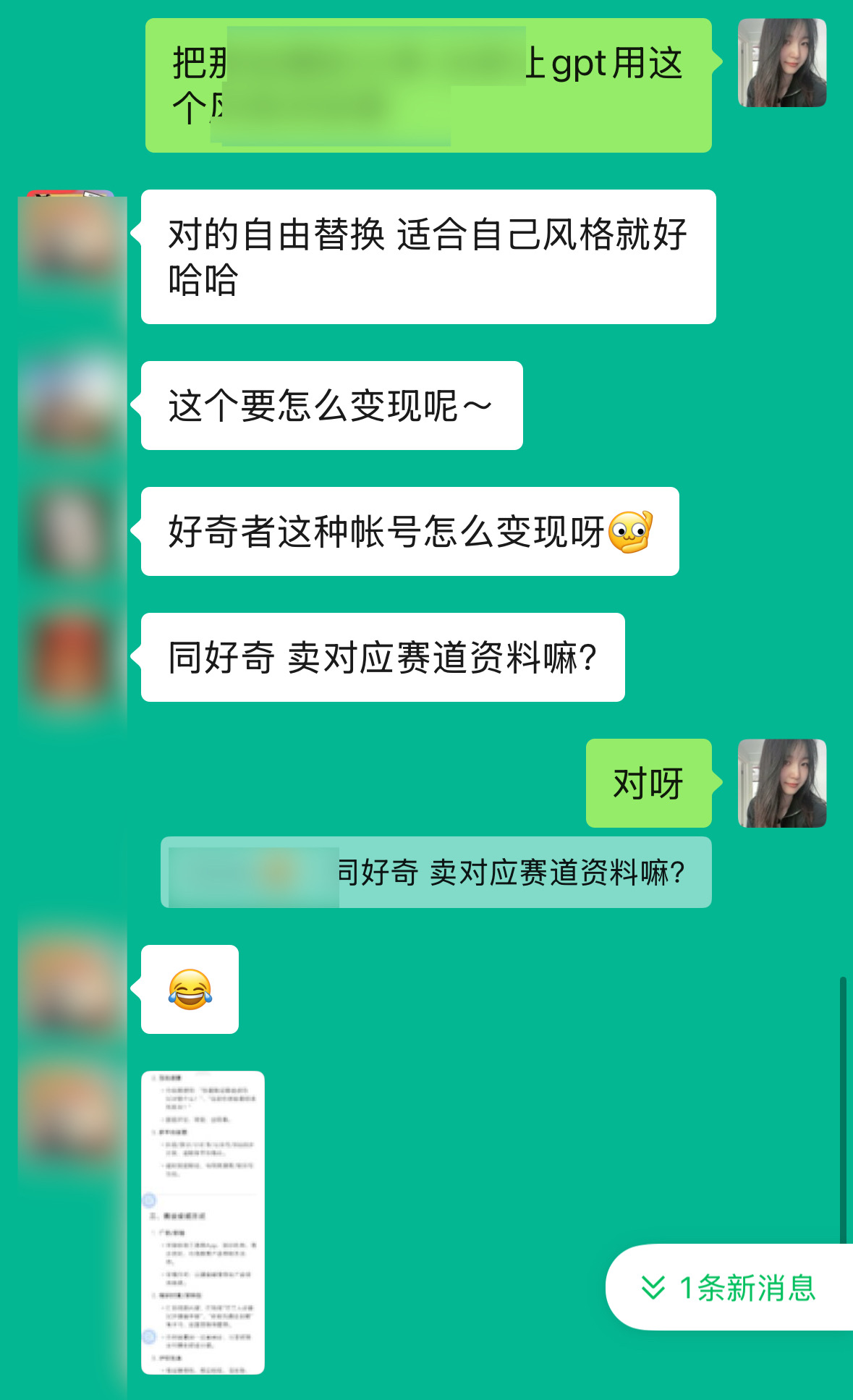
Task: Open sender's avatar beside 对呀 message
Action: tap(782, 783)
